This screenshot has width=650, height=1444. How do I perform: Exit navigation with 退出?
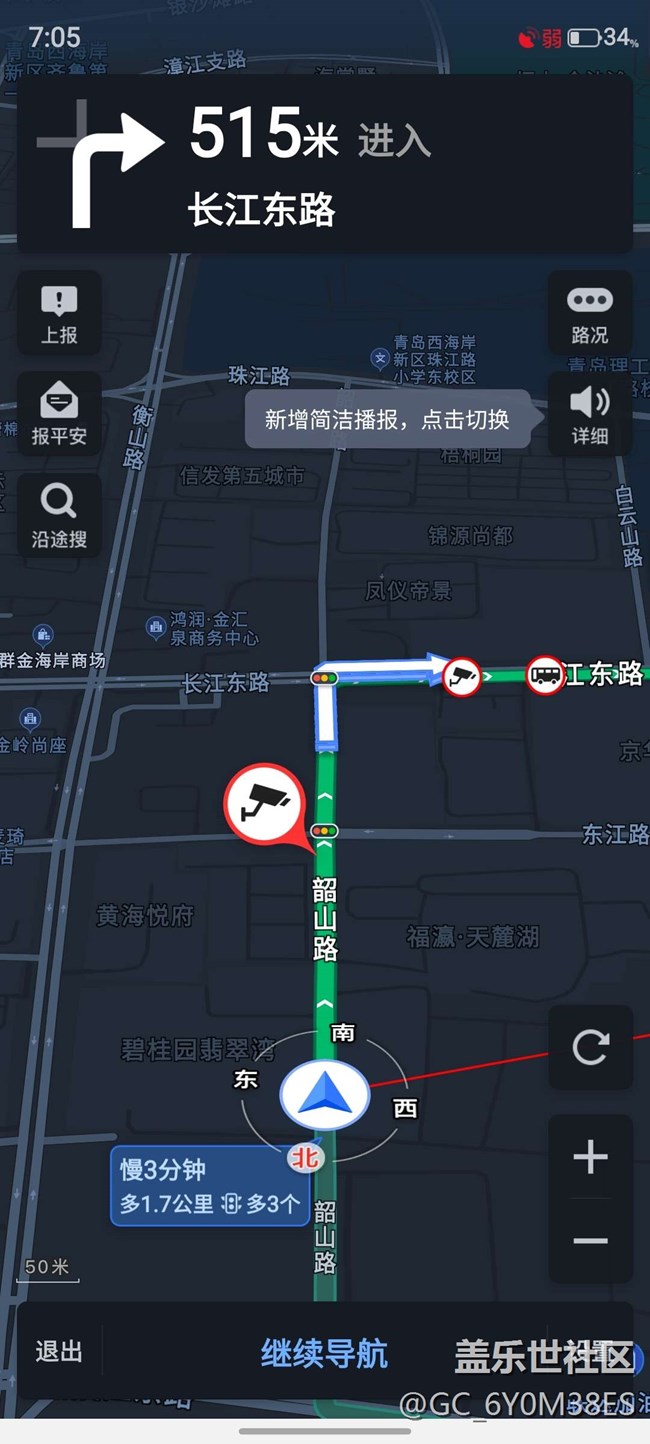point(59,1352)
